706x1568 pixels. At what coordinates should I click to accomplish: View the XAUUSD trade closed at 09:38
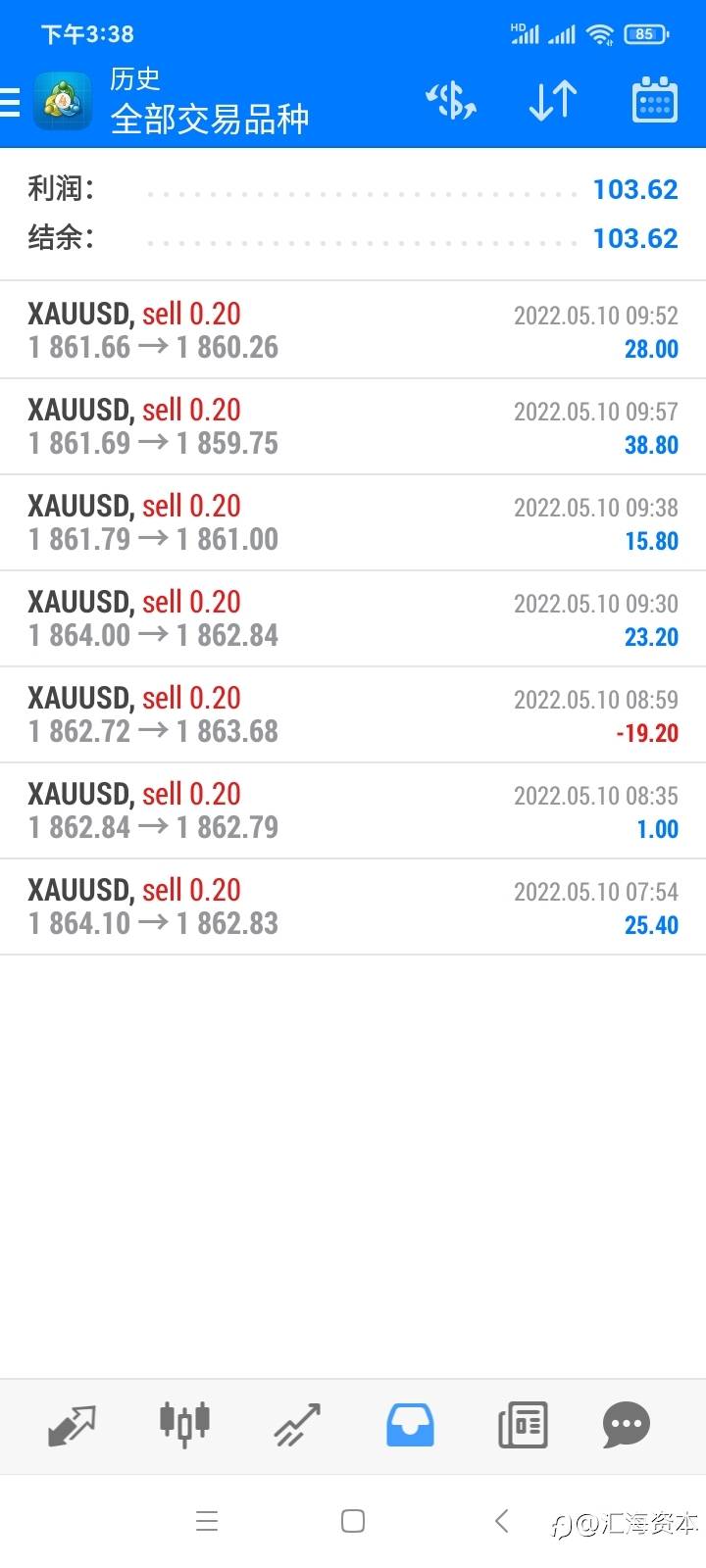353,522
